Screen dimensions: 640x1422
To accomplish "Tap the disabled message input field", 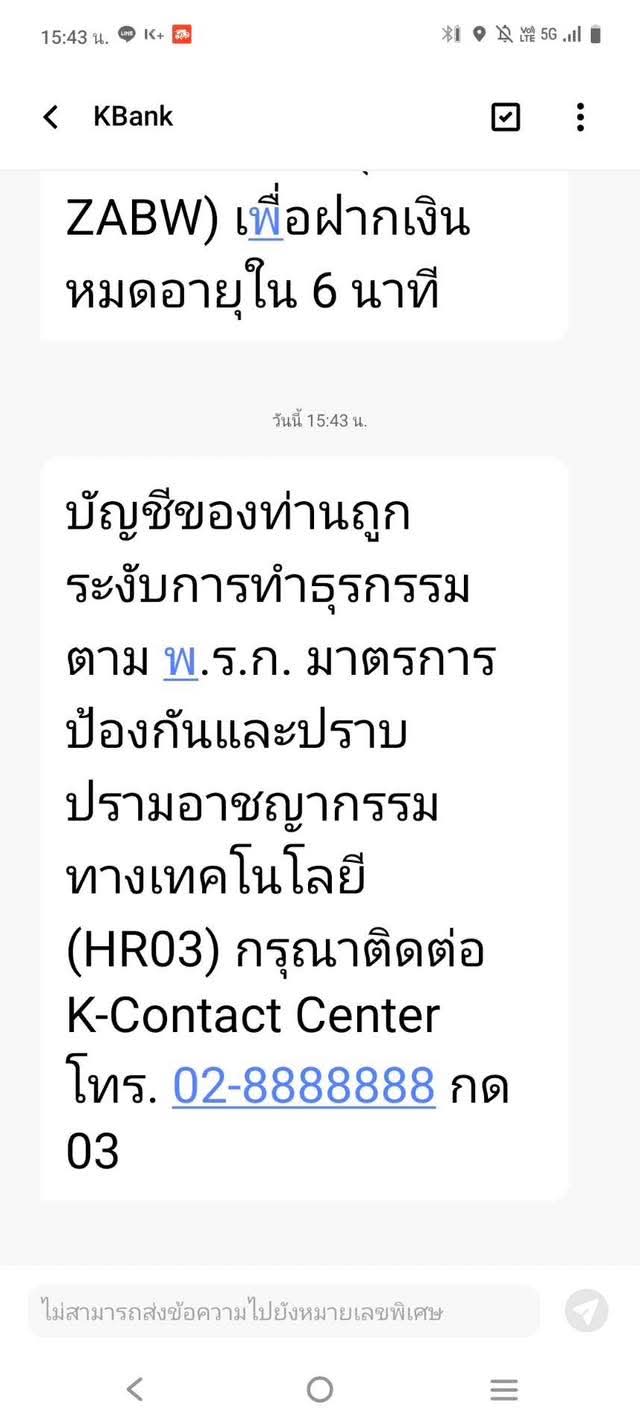I will tap(284, 1311).
